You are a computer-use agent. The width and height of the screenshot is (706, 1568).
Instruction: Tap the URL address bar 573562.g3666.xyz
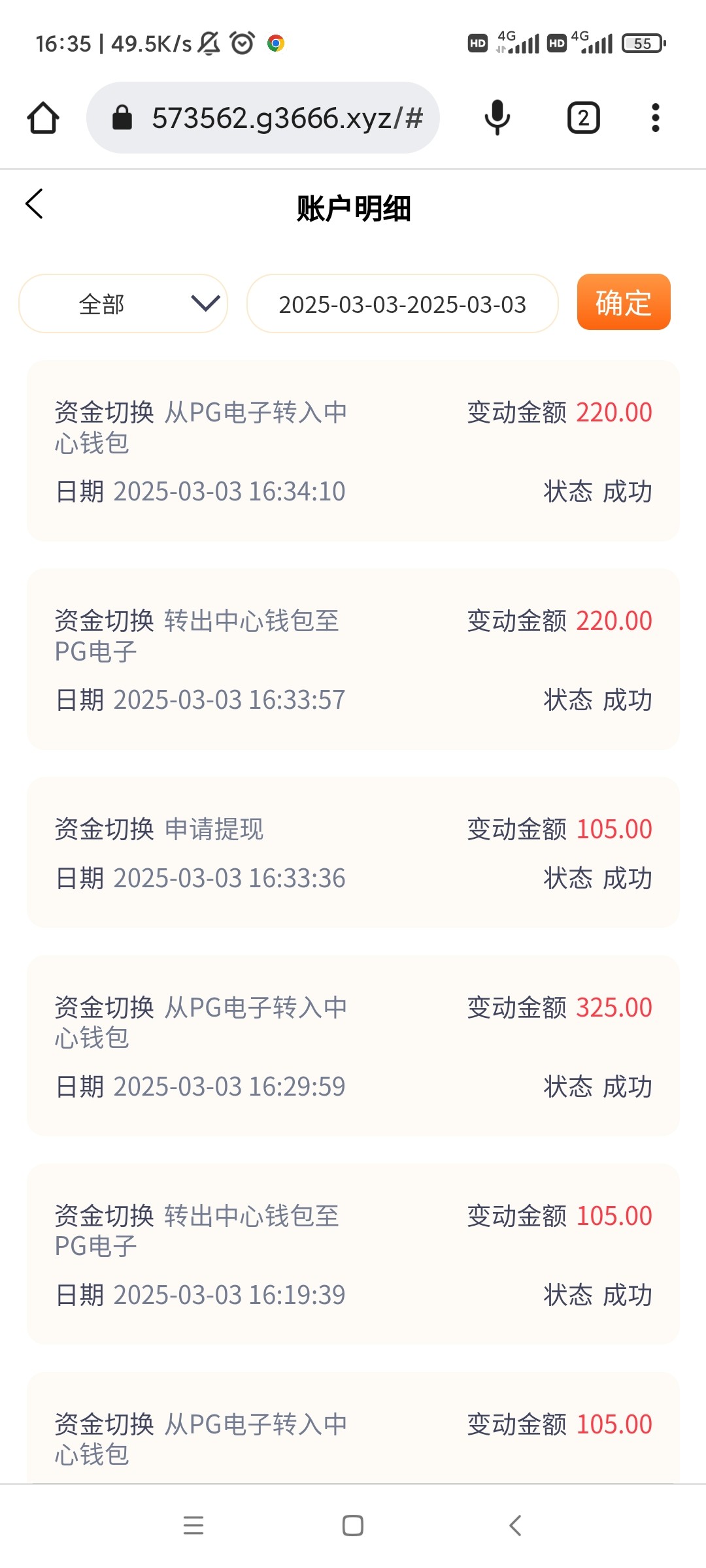[x=263, y=118]
